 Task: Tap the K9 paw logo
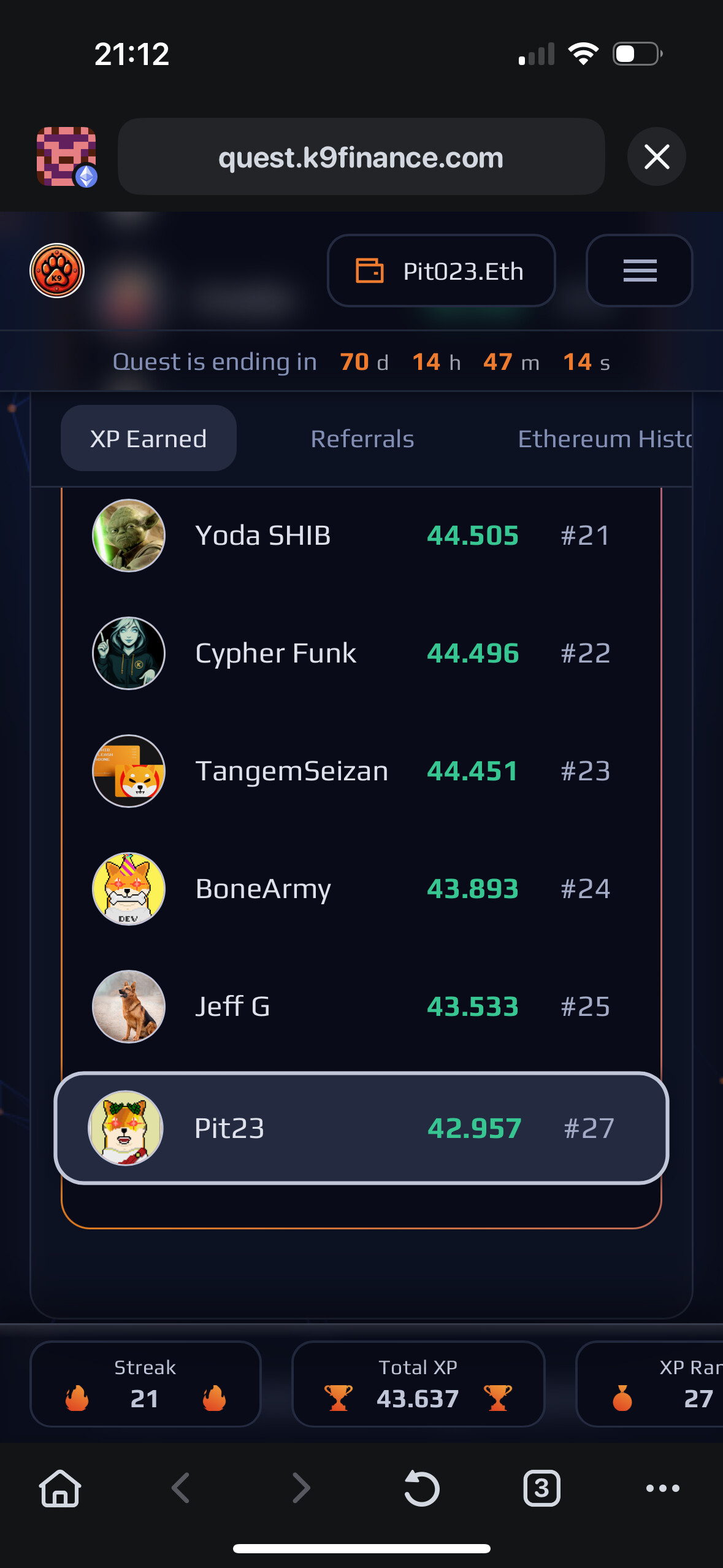pyautogui.click(x=57, y=271)
